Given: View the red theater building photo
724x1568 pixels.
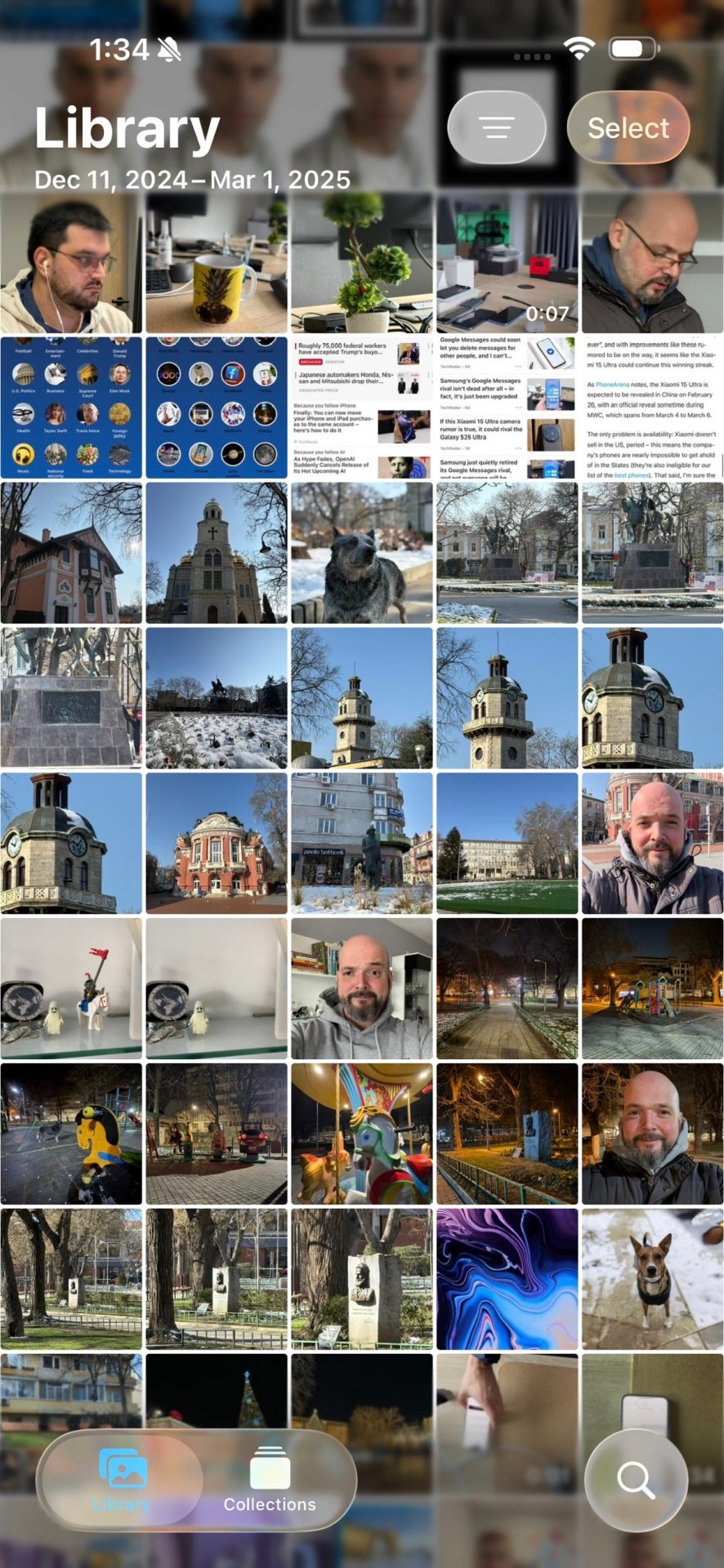Looking at the screenshot, I should point(217,843).
